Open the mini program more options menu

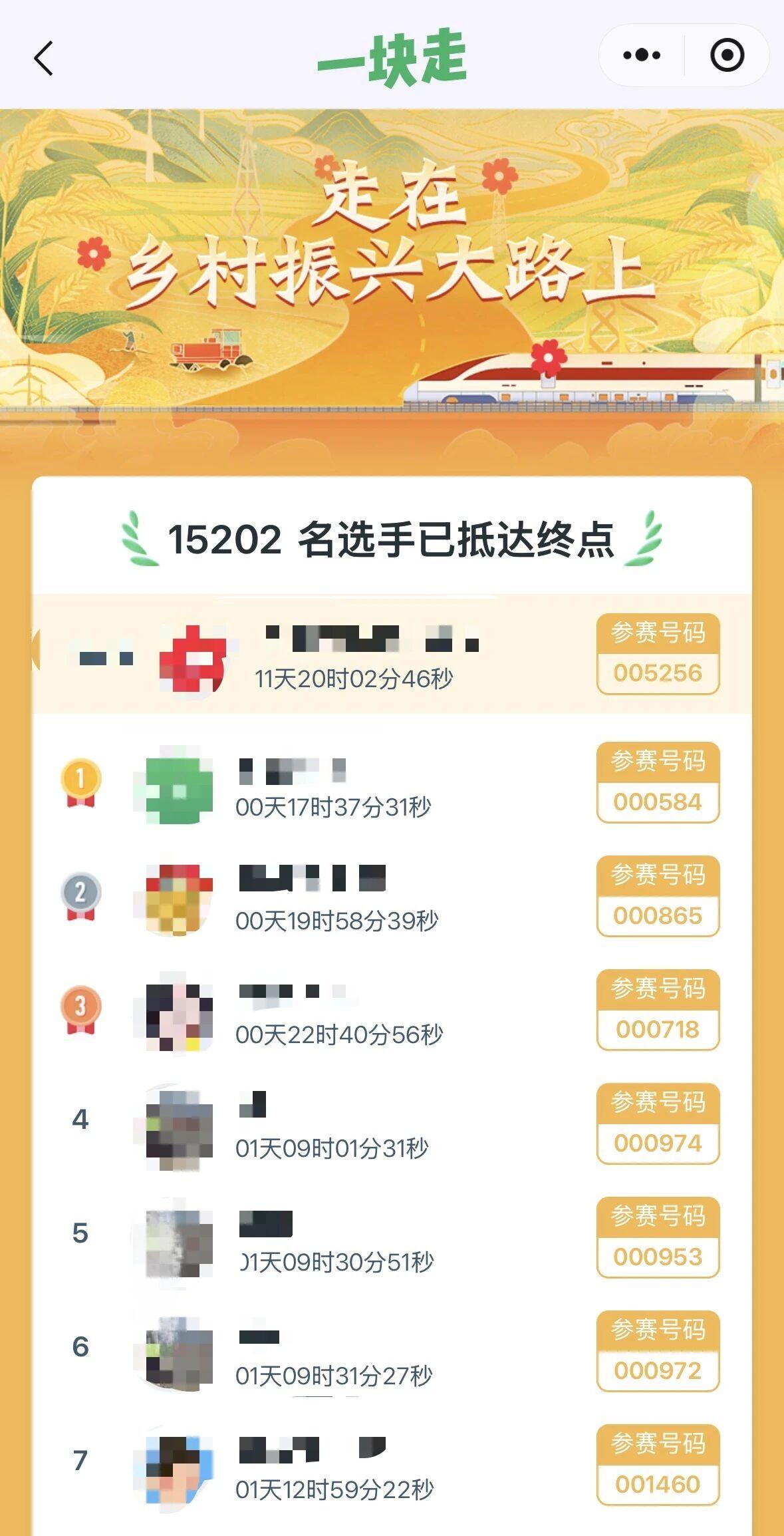click(x=642, y=55)
